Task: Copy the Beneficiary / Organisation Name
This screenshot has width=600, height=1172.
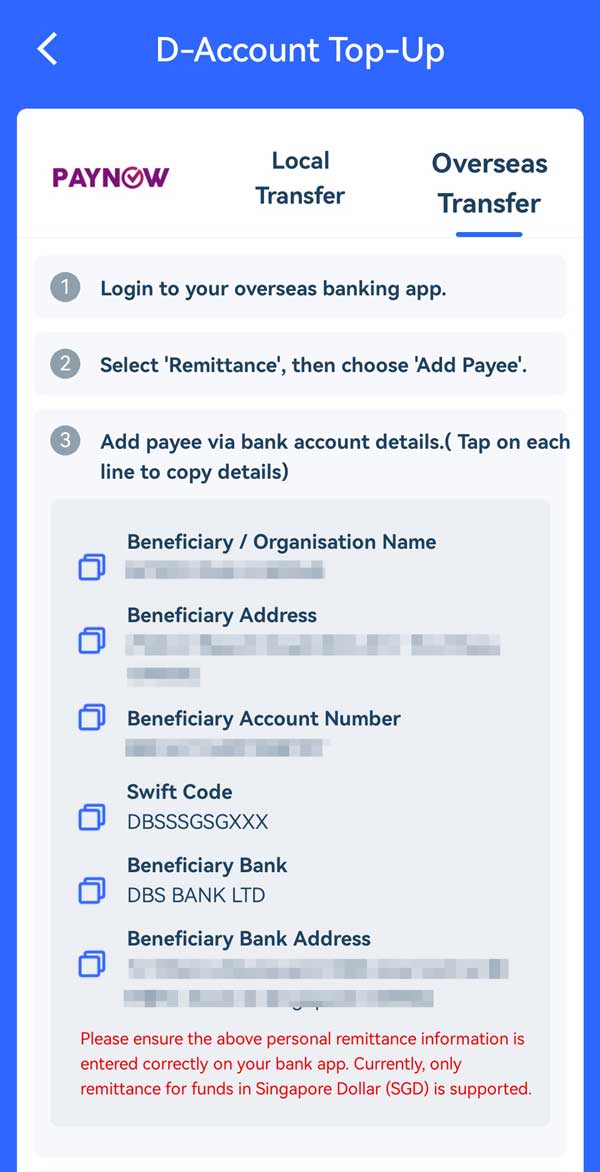Action: [x=92, y=567]
